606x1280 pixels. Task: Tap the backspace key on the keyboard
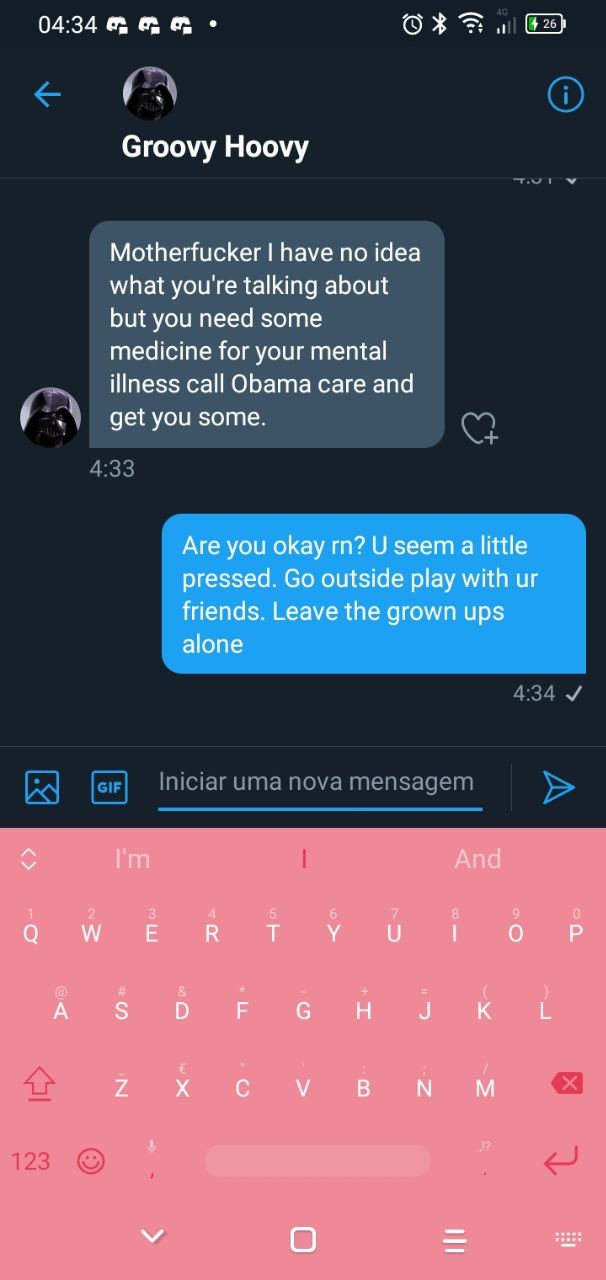(566, 1082)
